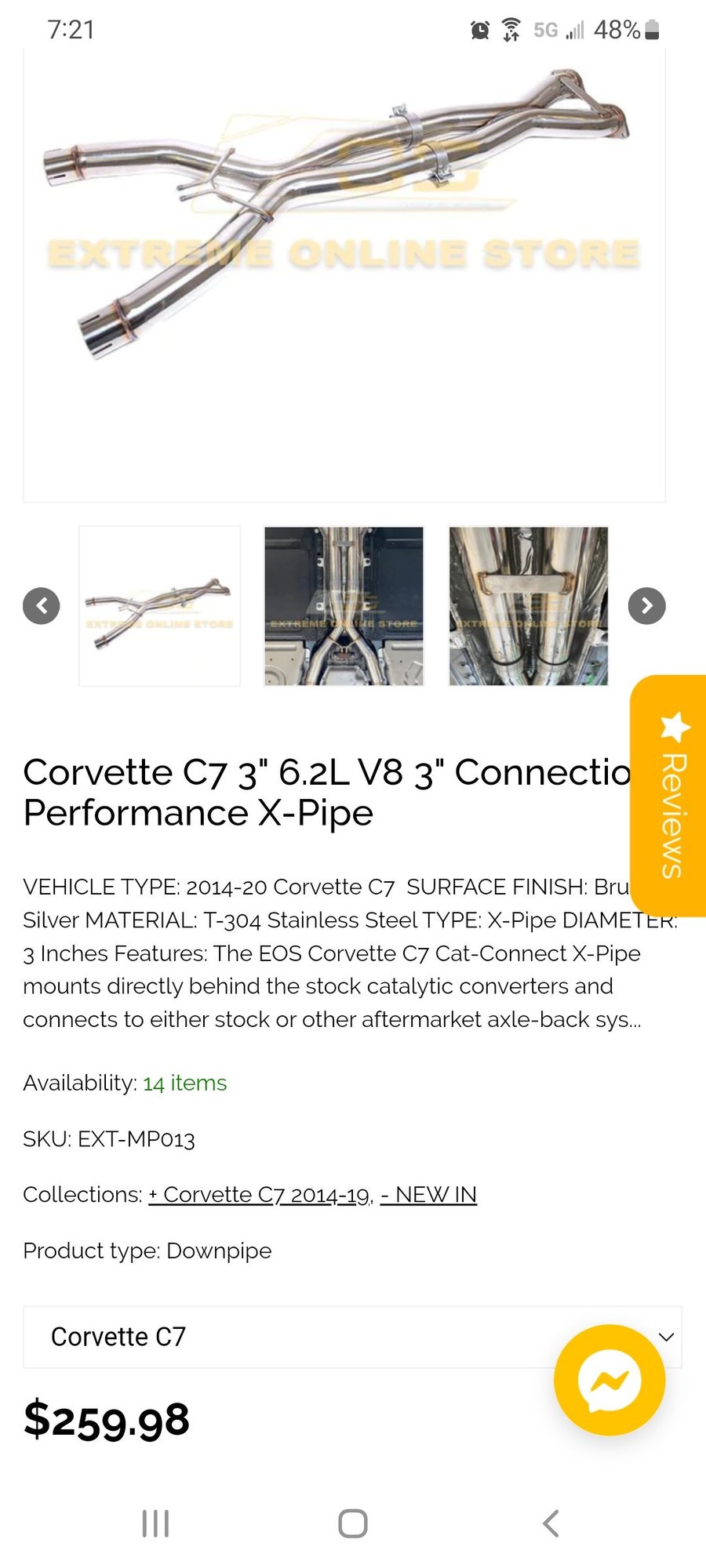Open the Corvette C7 2014-19 collection

click(259, 1194)
